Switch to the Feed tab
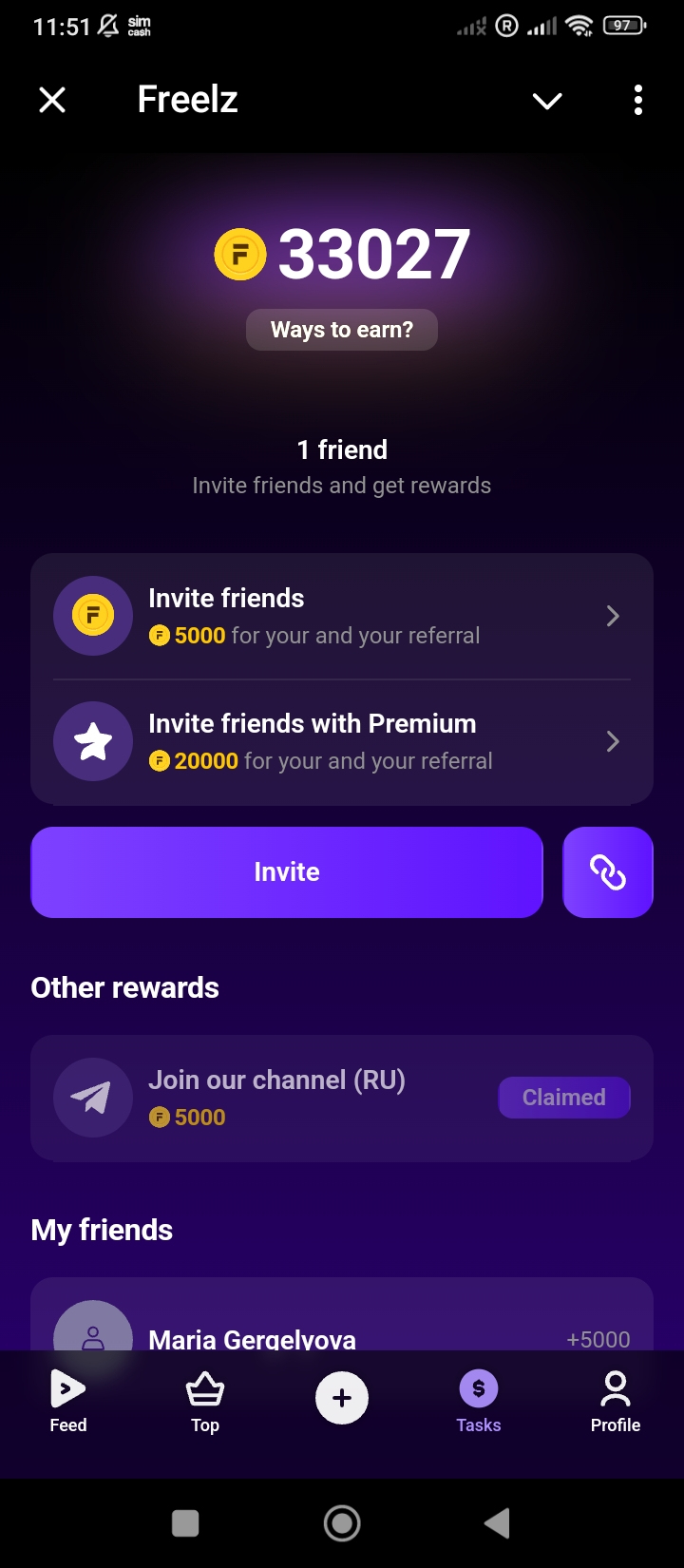Viewport: 684px width, 1568px height. pyautogui.click(x=68, y=1401)
